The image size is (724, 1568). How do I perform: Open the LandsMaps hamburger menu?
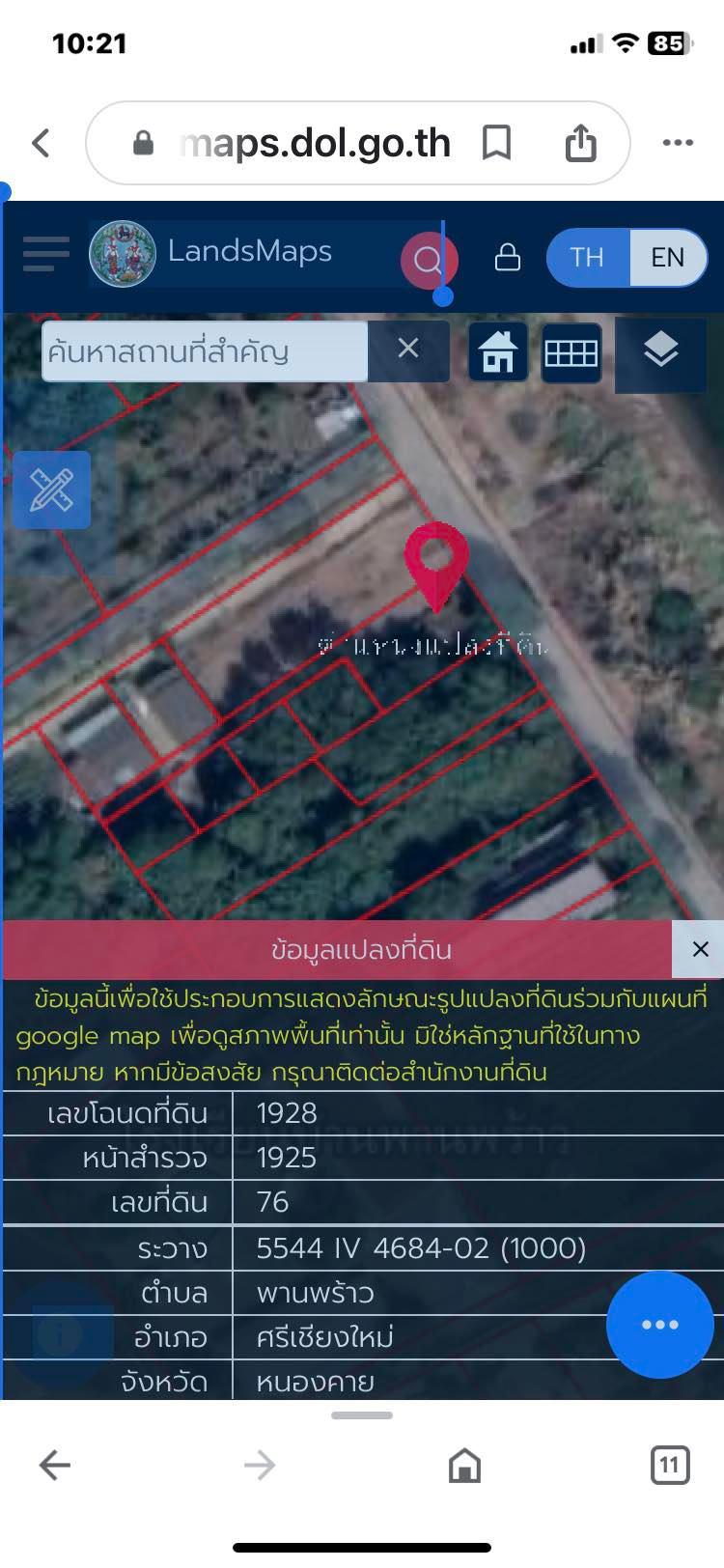click(x=46, y=254)
